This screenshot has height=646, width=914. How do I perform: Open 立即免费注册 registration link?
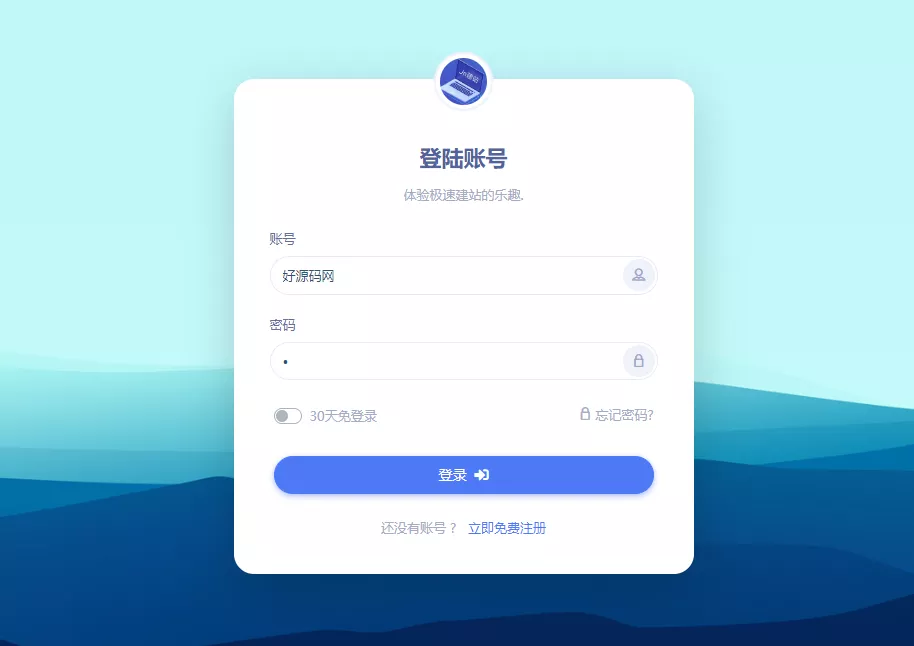click(x=507, y=528)
